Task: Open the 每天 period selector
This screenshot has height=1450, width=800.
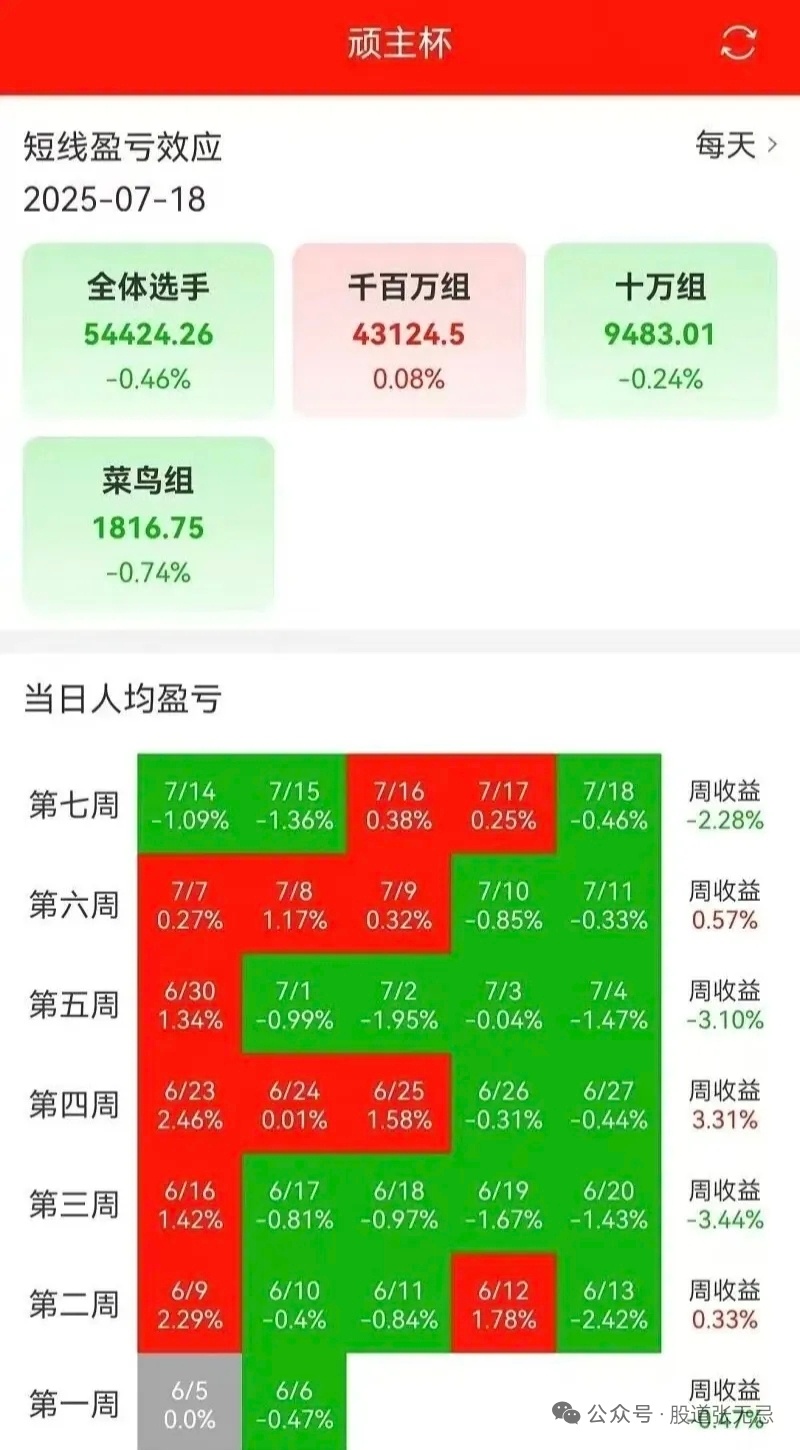Action: [x=736, y=146]
